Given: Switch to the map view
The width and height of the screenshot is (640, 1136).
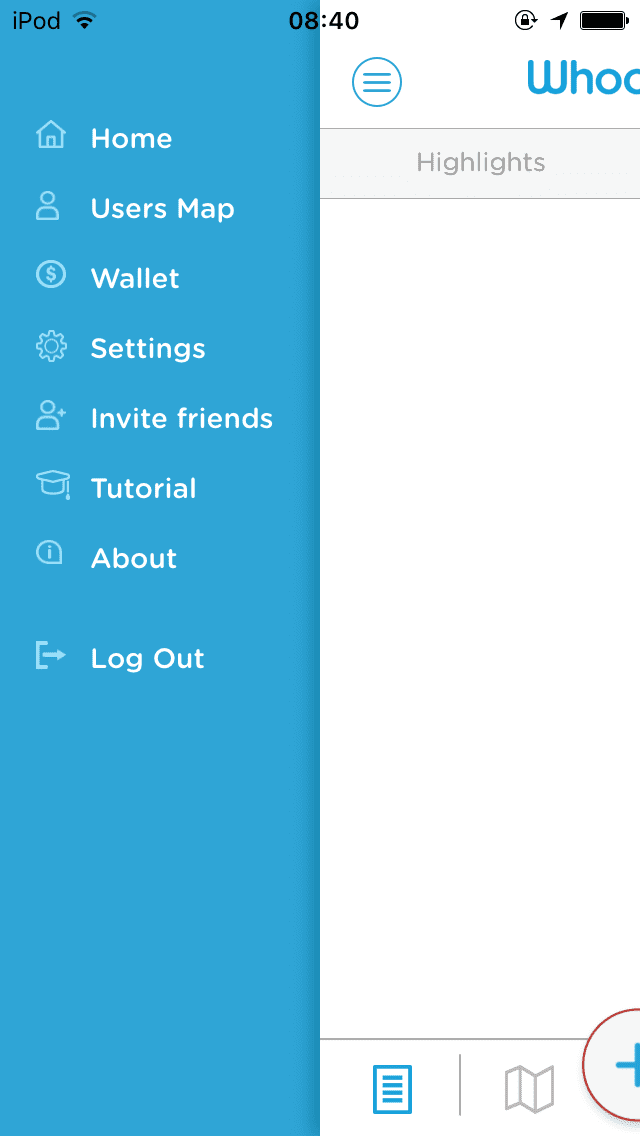Looking at the screenshot, I should coord(529,1088).
